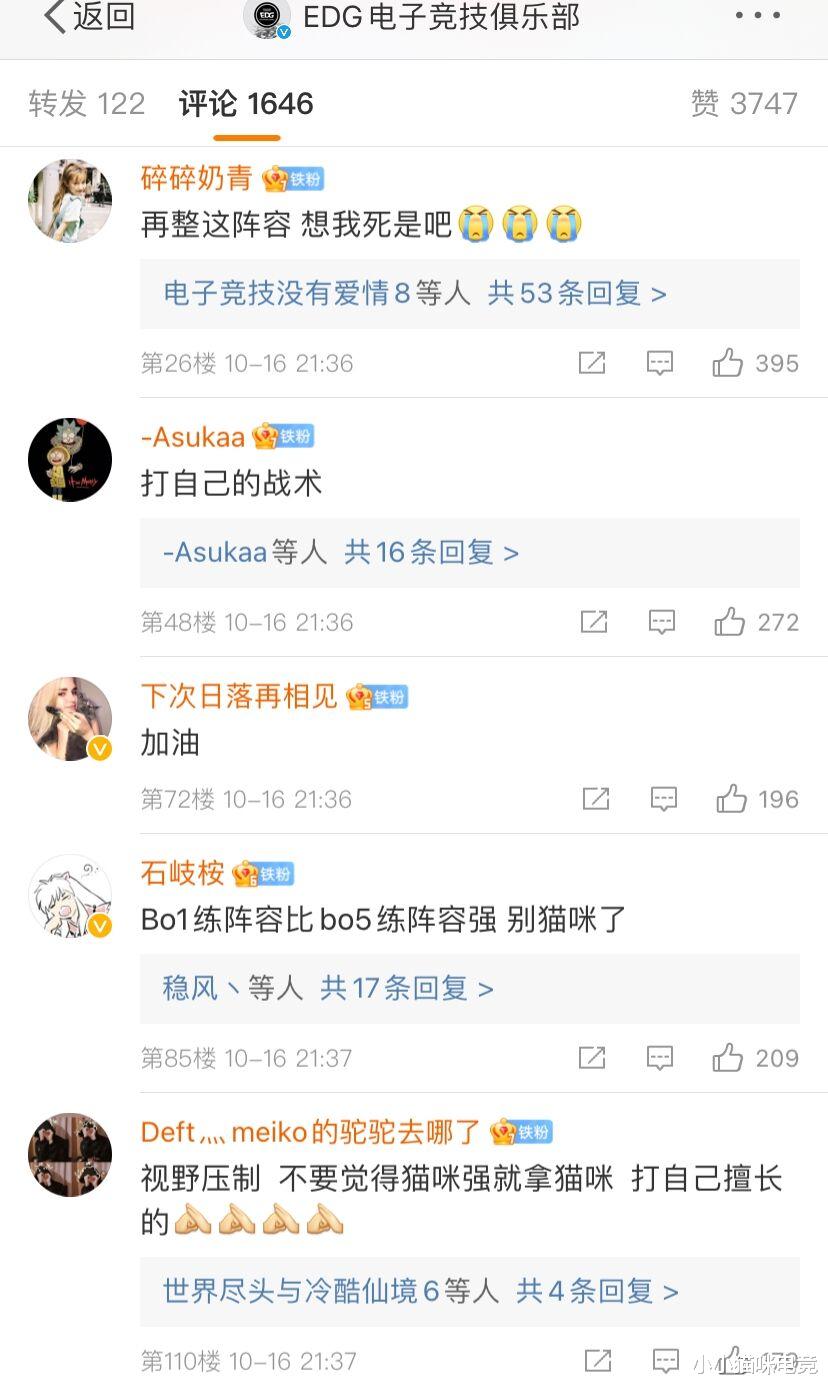Toggle like on the comment with 395 likes
Screen dimensions: 828x1389
729,363
